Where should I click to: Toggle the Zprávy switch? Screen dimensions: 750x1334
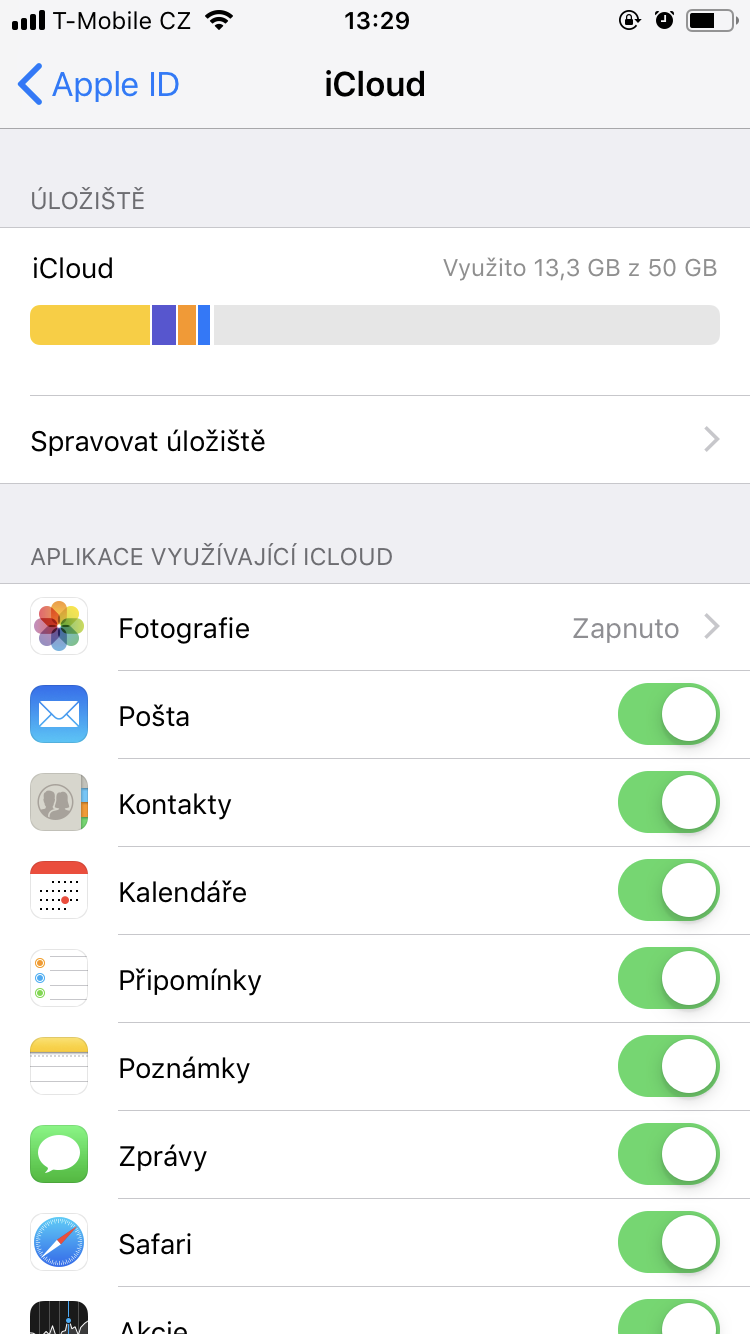[x=668, y=1156]
